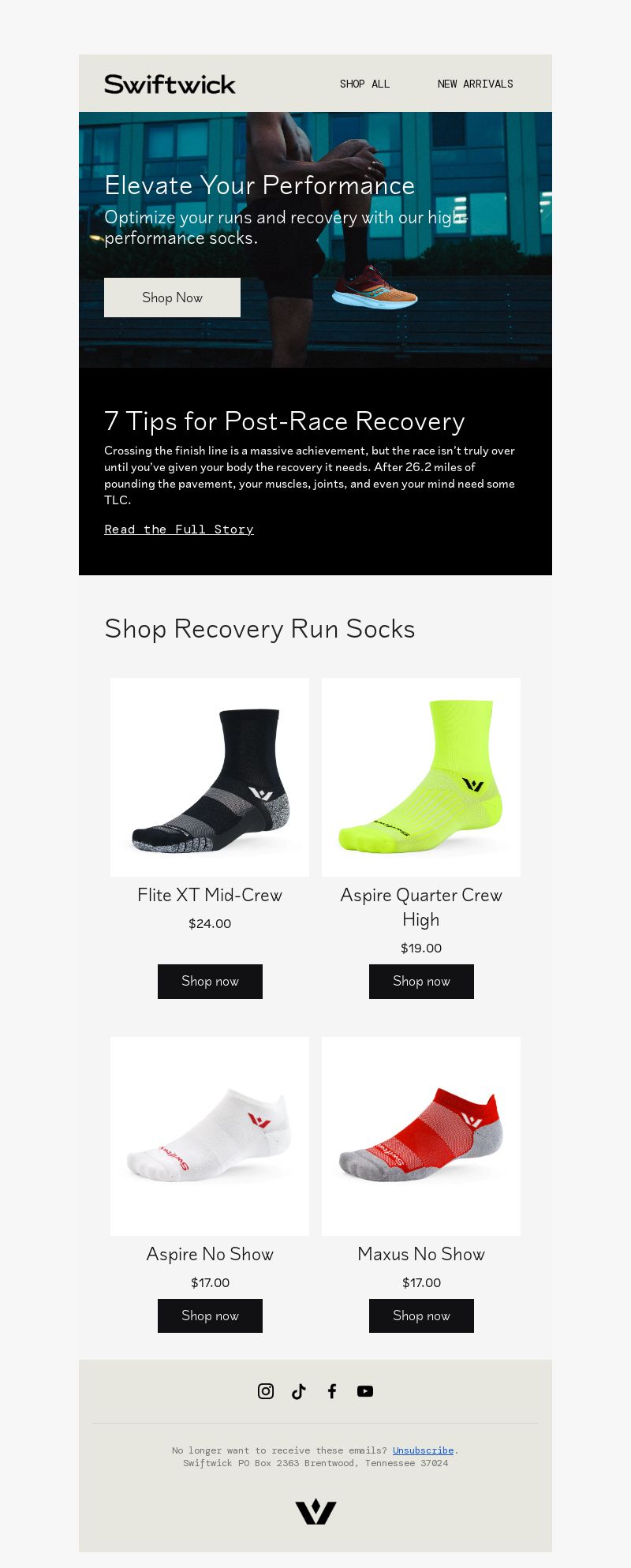Screen dimensions: 631x1568
Task: Shop now for Aspire Quarter Crew High
Action: coord(421,981)
